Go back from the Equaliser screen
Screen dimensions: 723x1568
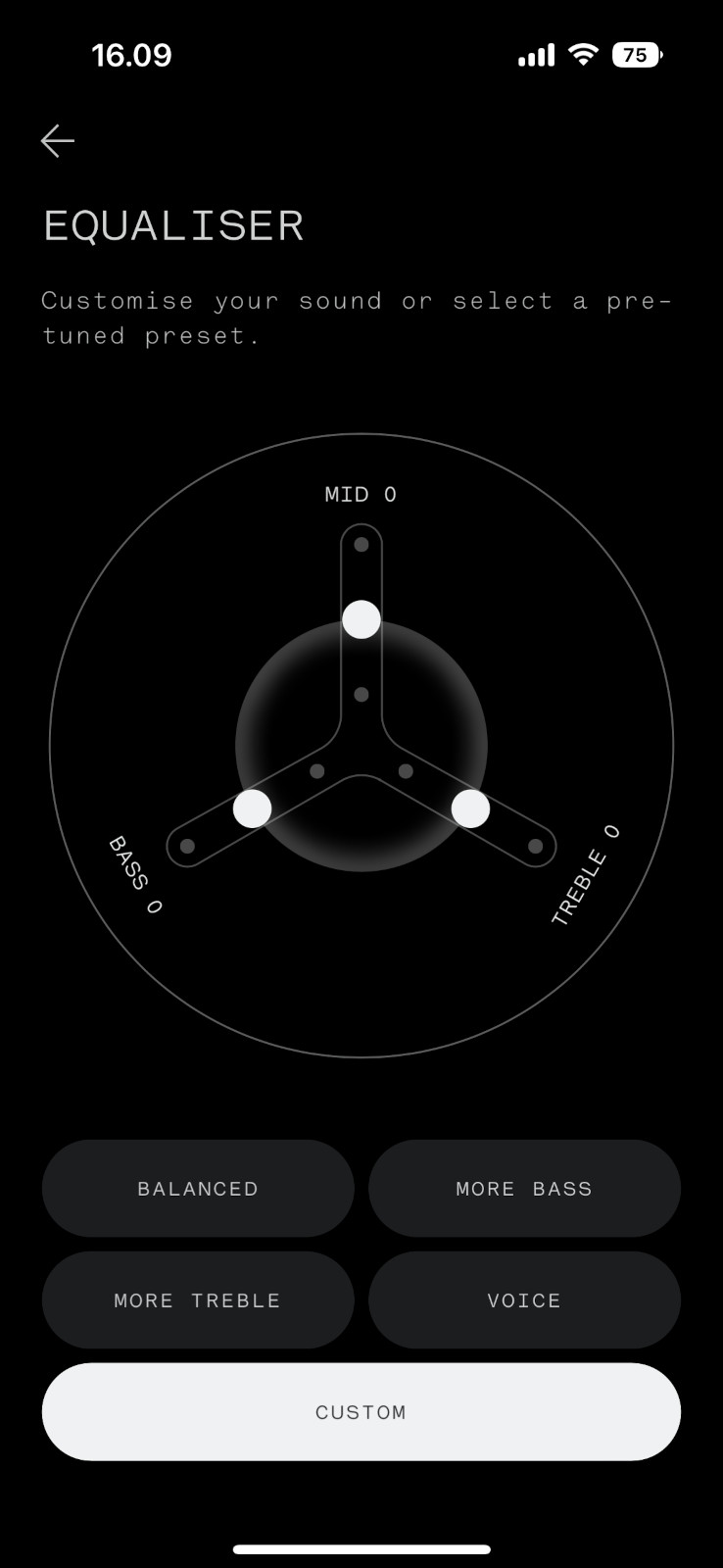pos(58,141)
